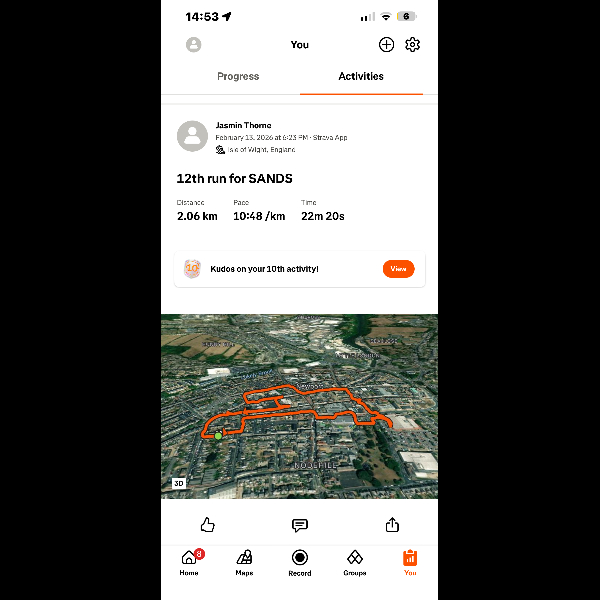Tap the You tab

point(410,562)
